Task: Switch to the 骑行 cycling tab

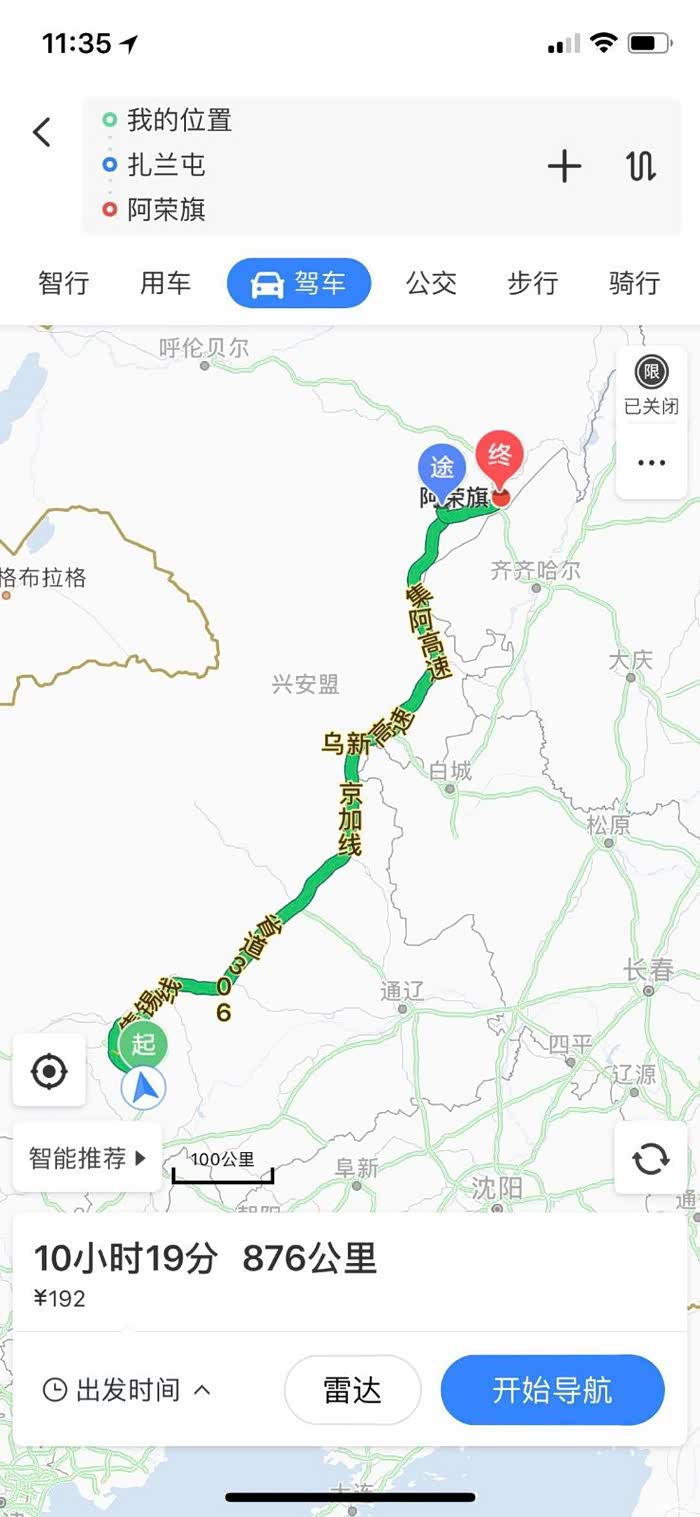Action: [634, 283]
